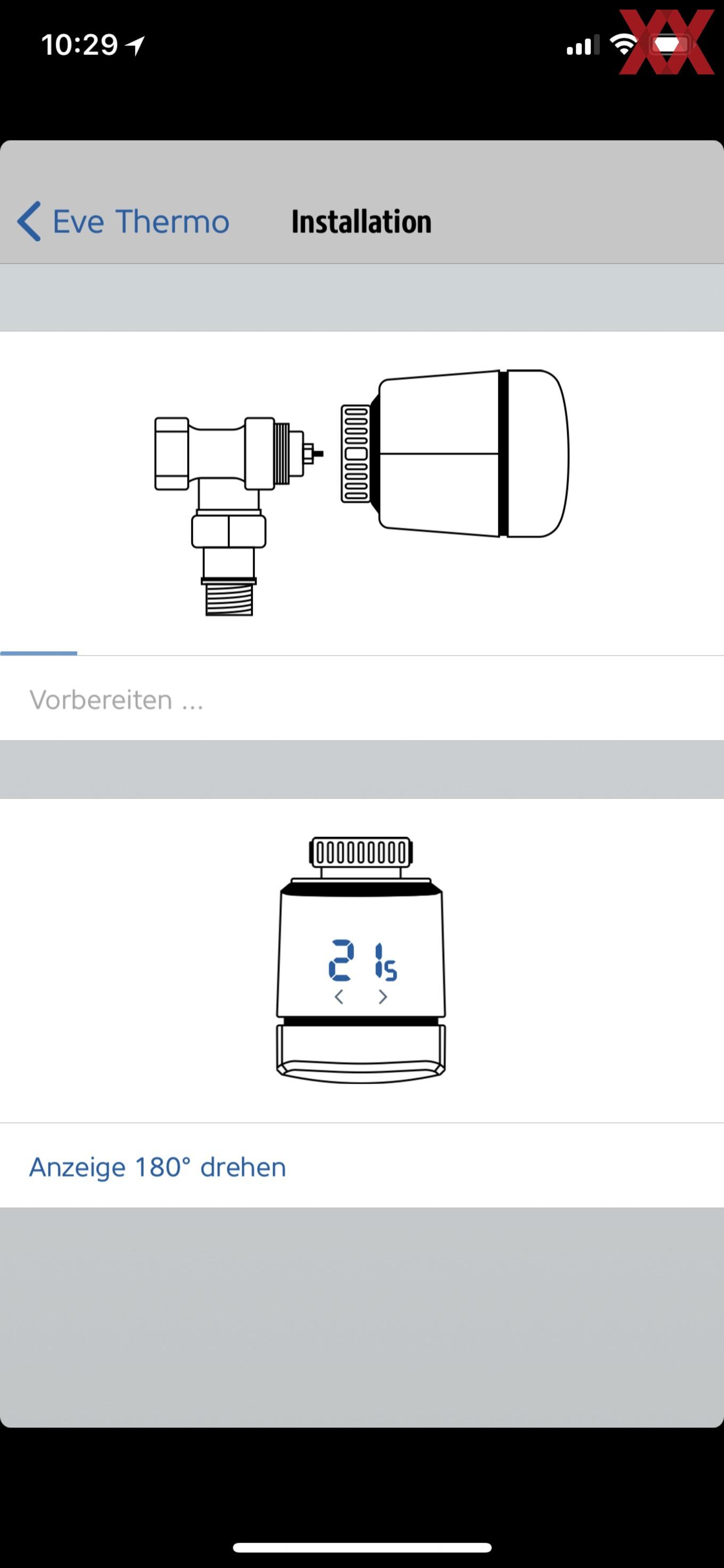The height and width of the screenshot is (1568, 724).
Task: Go back to Eve Thermo
Action: pyautogui.click(x=124, y=221)
